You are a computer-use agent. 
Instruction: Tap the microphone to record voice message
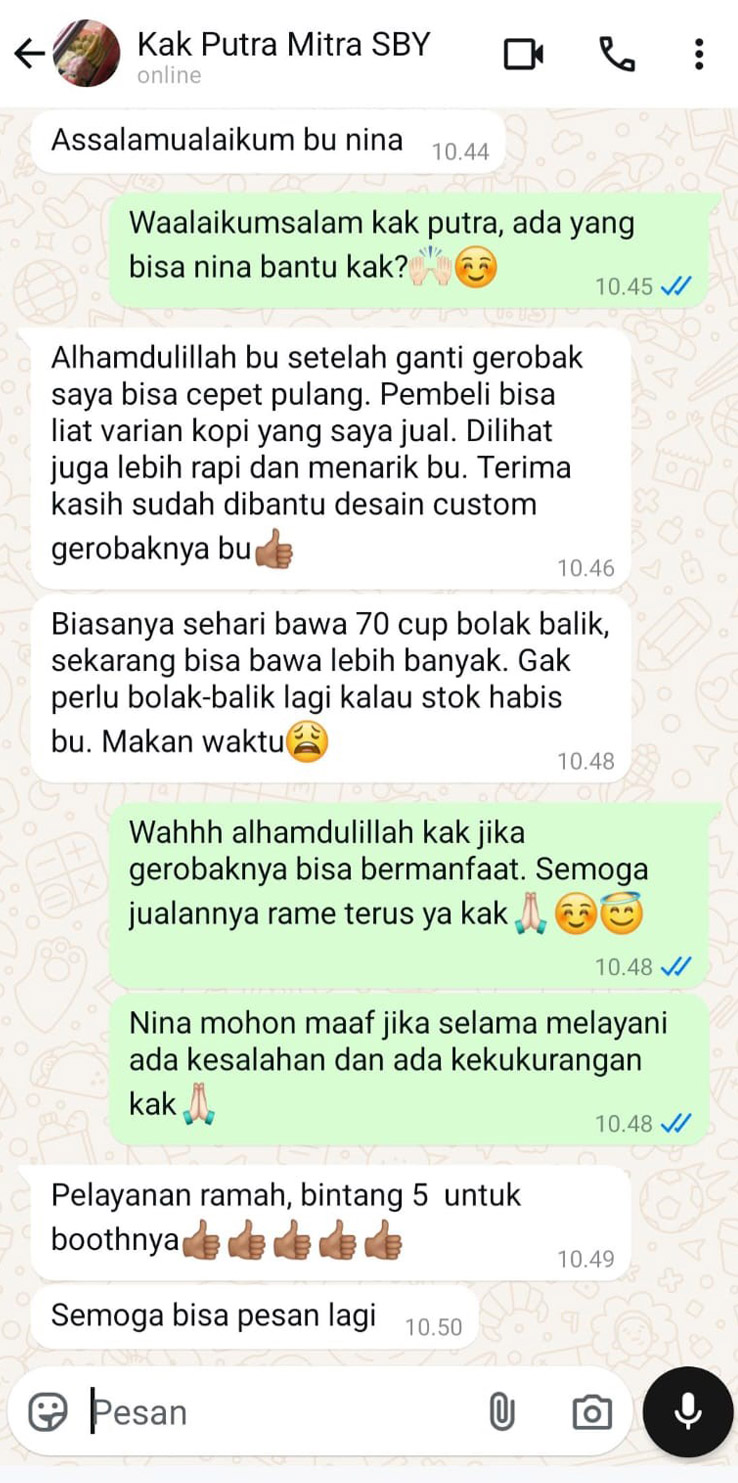[x=688, y=1412]
